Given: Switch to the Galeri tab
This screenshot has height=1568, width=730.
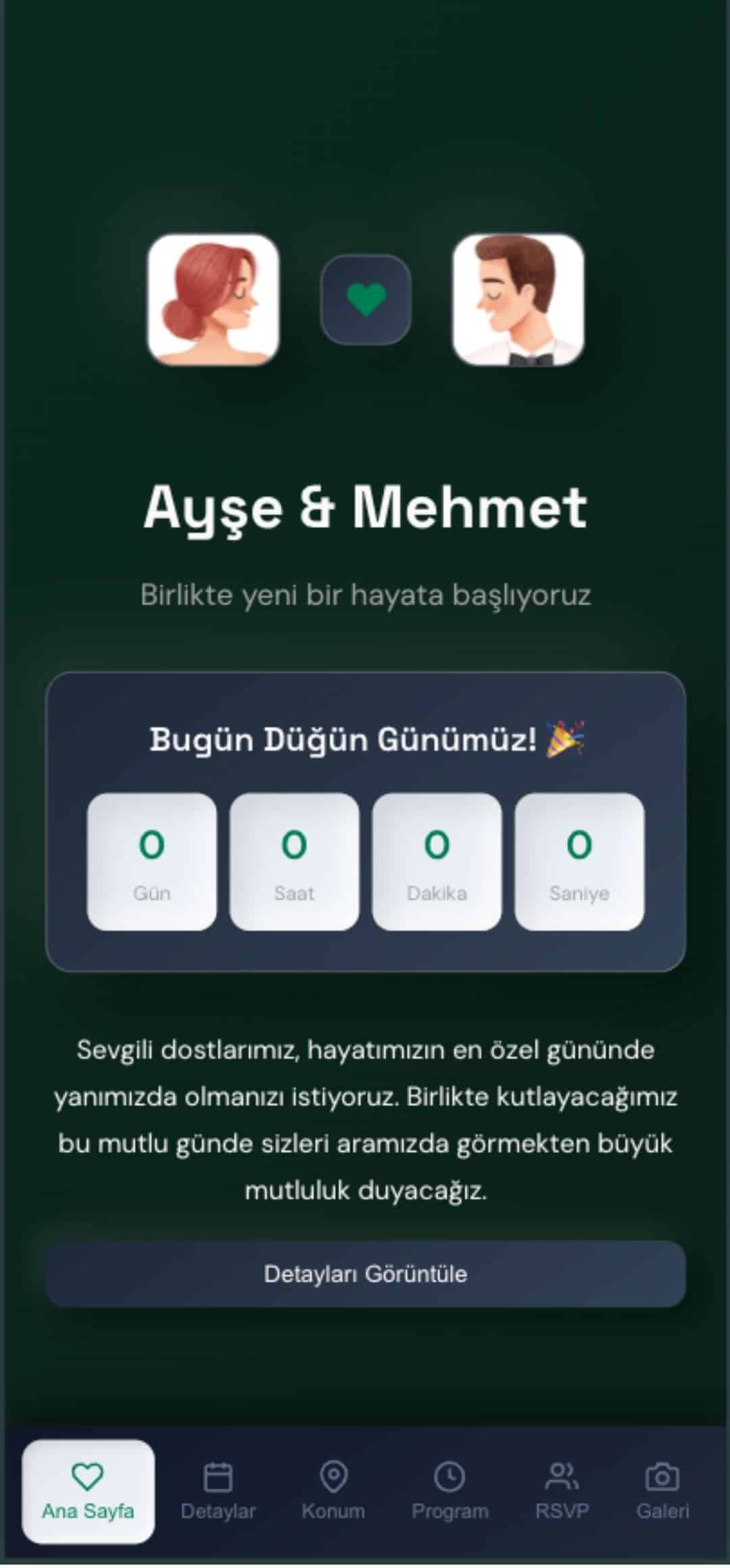Looking at the screenshot, I should click(662, 1491).
